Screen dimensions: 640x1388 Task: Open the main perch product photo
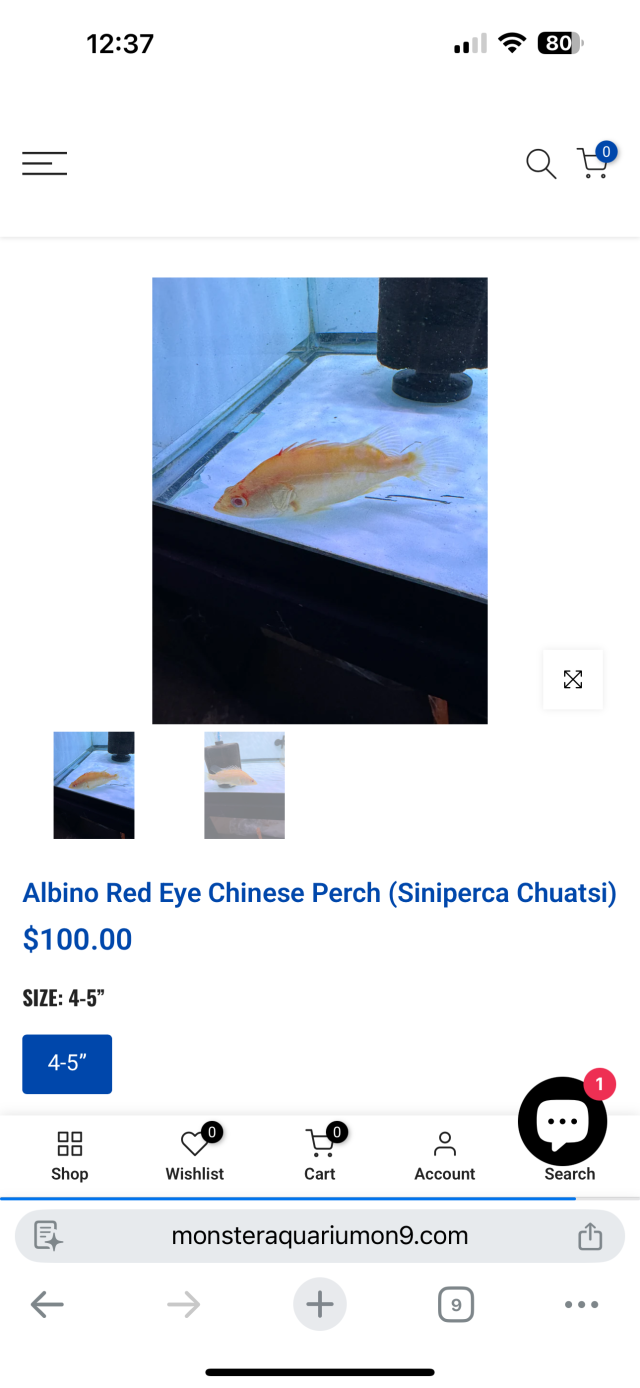click(320, 500)
